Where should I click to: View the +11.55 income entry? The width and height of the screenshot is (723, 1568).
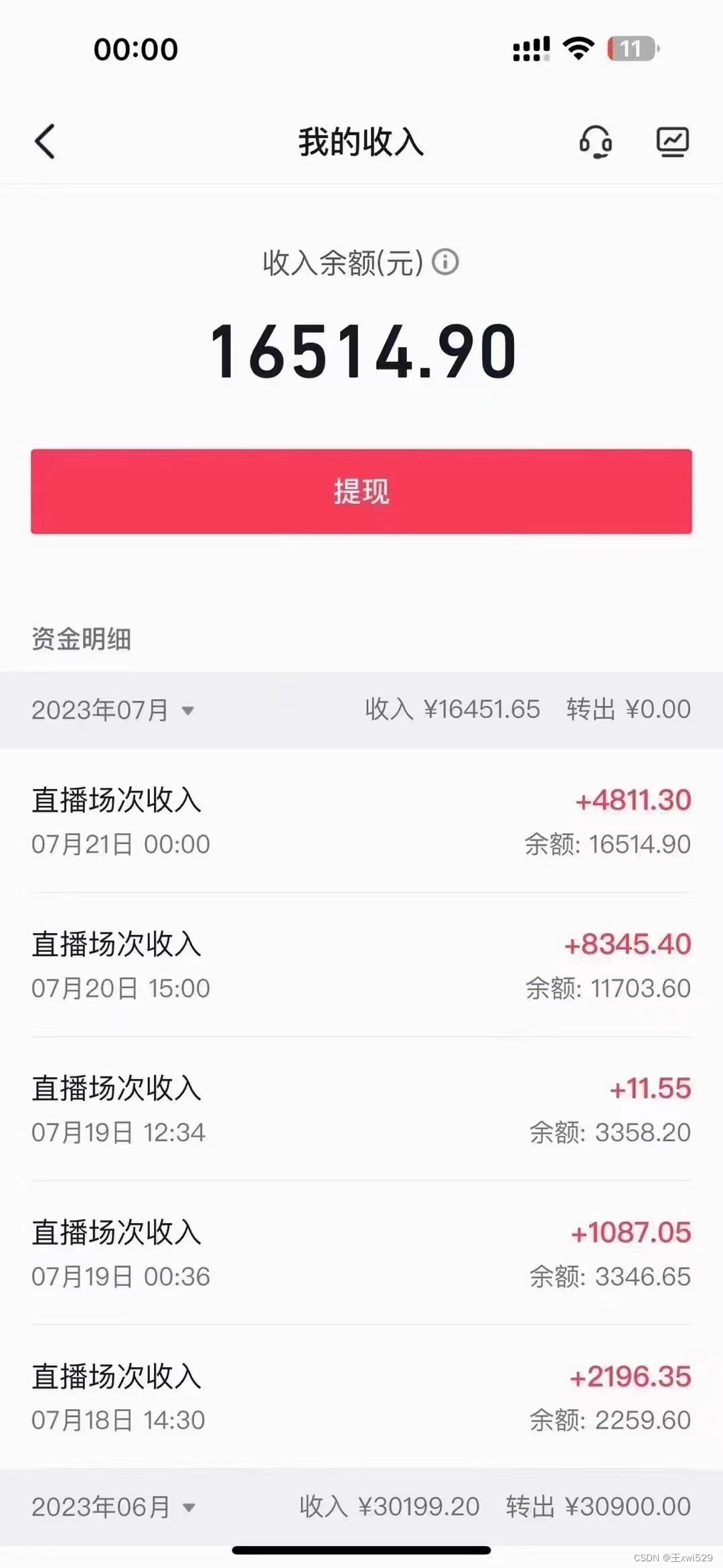pyautogui.click(x=361, y=1109)
